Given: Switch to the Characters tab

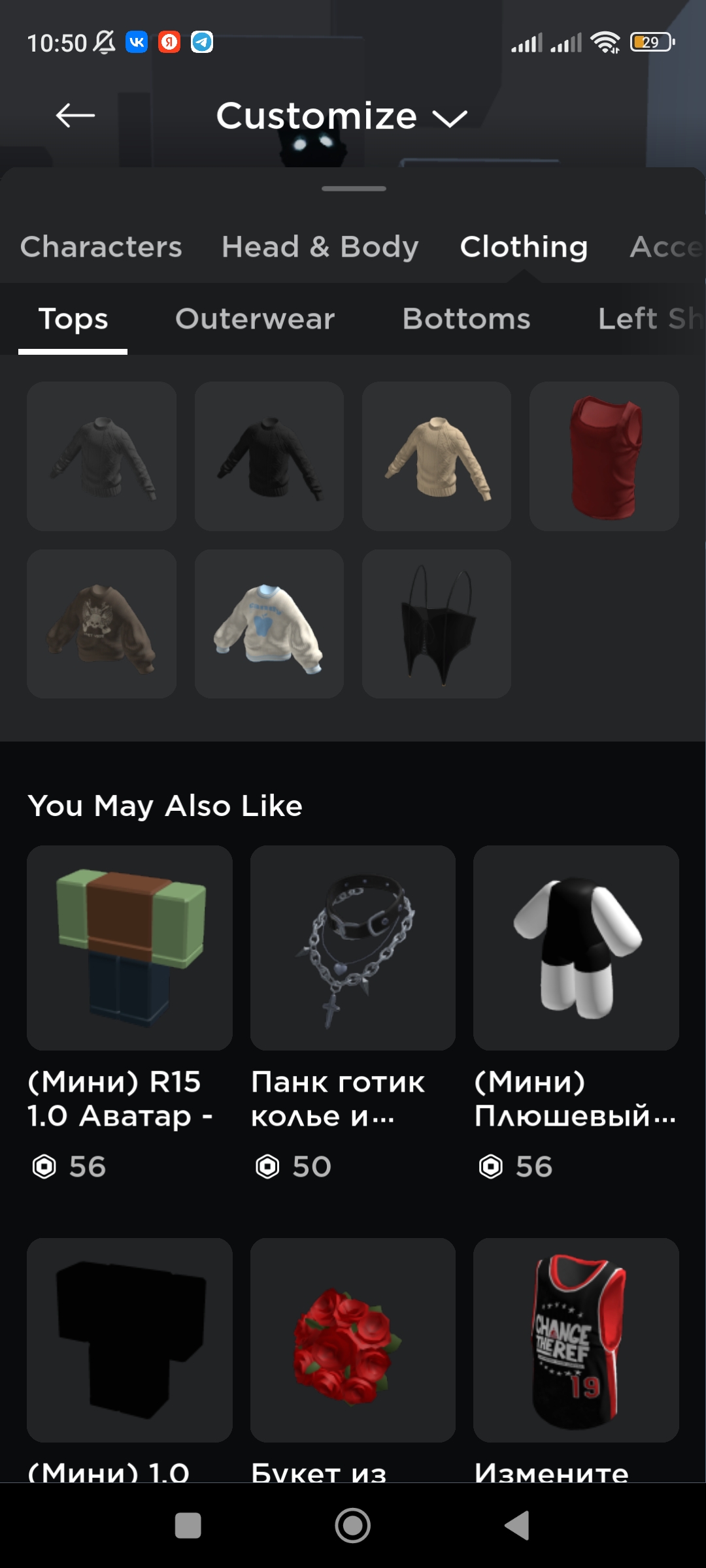Looking at the screenshot, I should coord(101,247).
